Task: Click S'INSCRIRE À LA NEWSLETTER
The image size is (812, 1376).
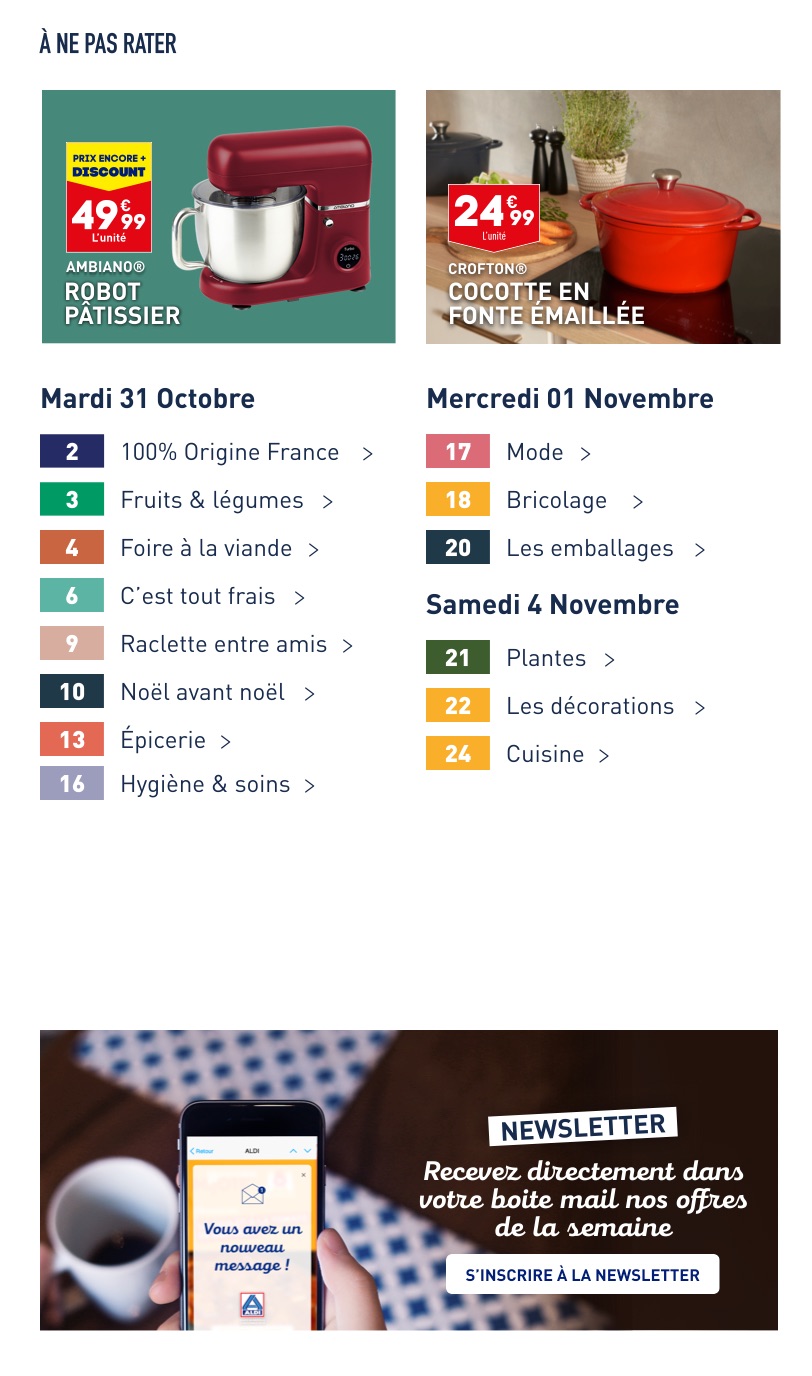Action: coord(582,1274)
